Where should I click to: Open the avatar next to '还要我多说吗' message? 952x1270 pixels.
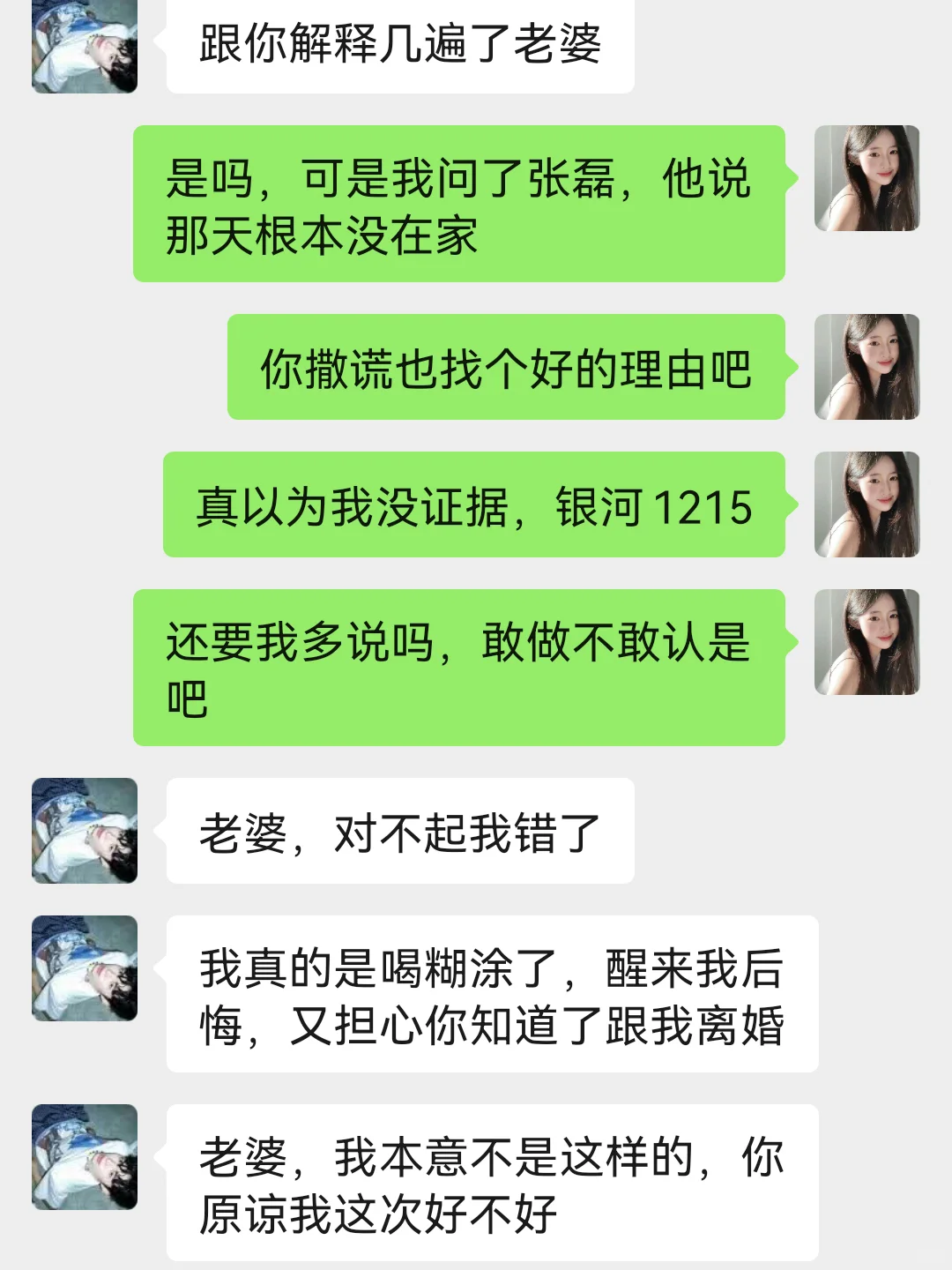866,642
